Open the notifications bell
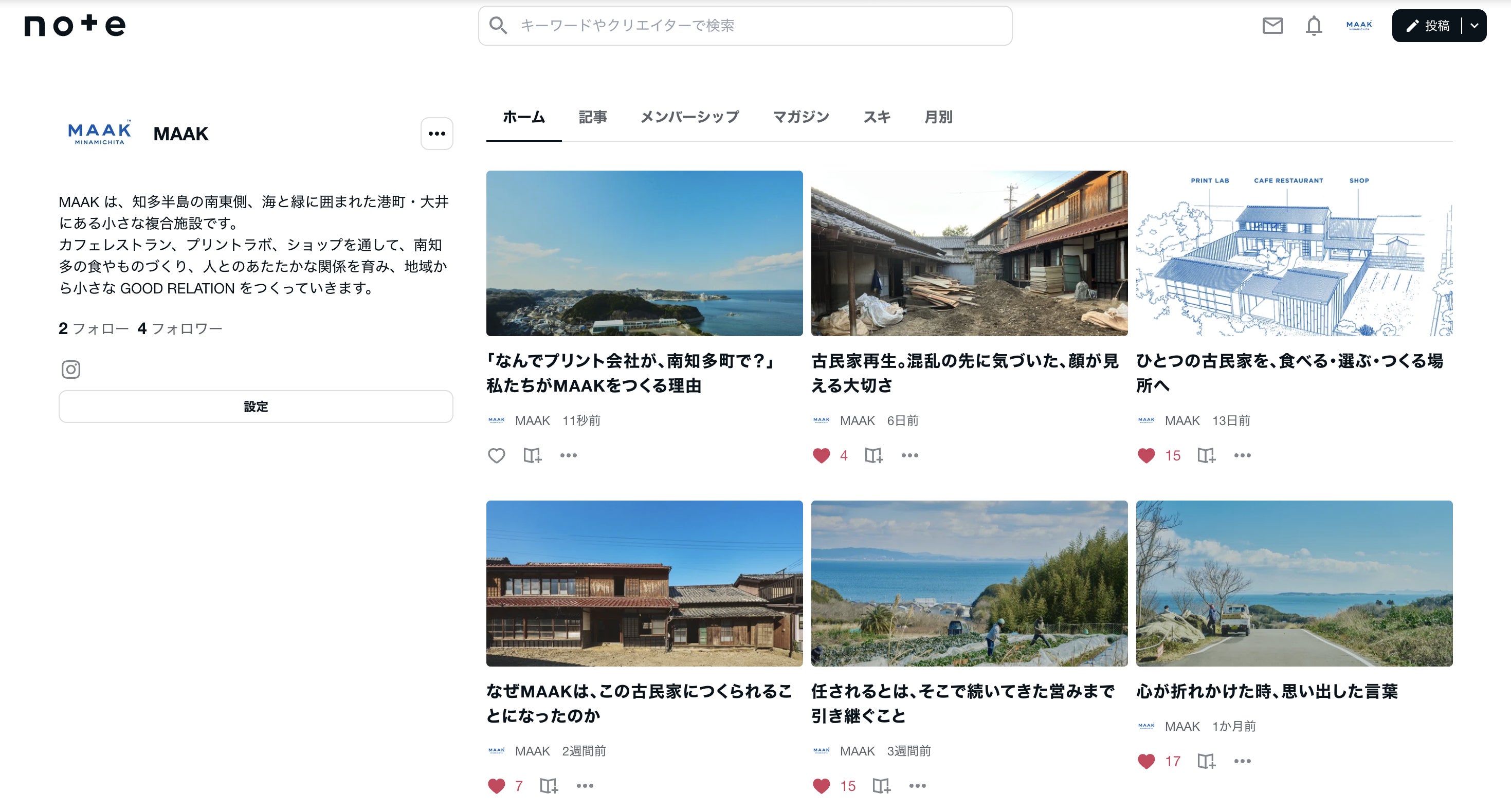The width and height of the screenshot is (1511, 812). pyautogui.click(x=1314, y=26)
